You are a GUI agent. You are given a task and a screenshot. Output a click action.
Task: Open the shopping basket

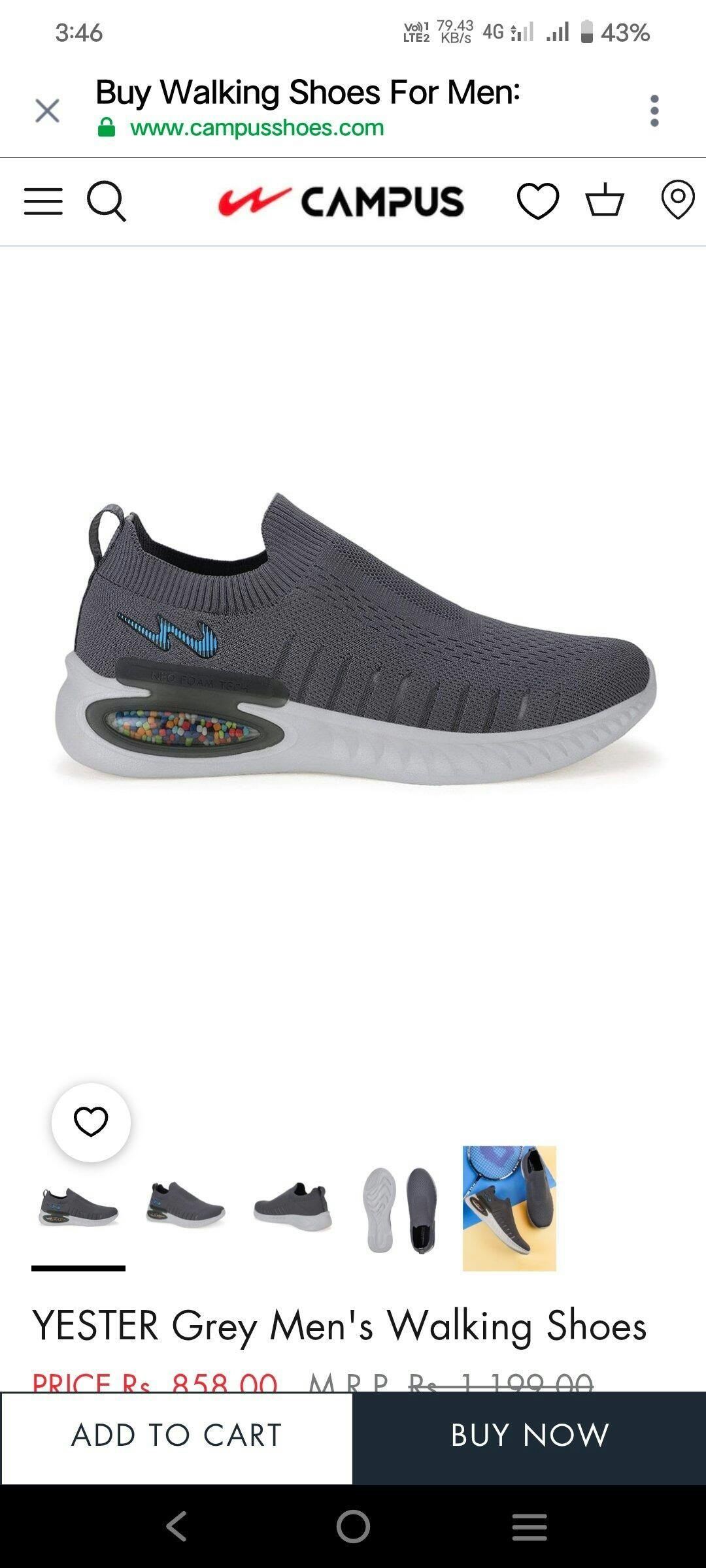coord(605,201)
